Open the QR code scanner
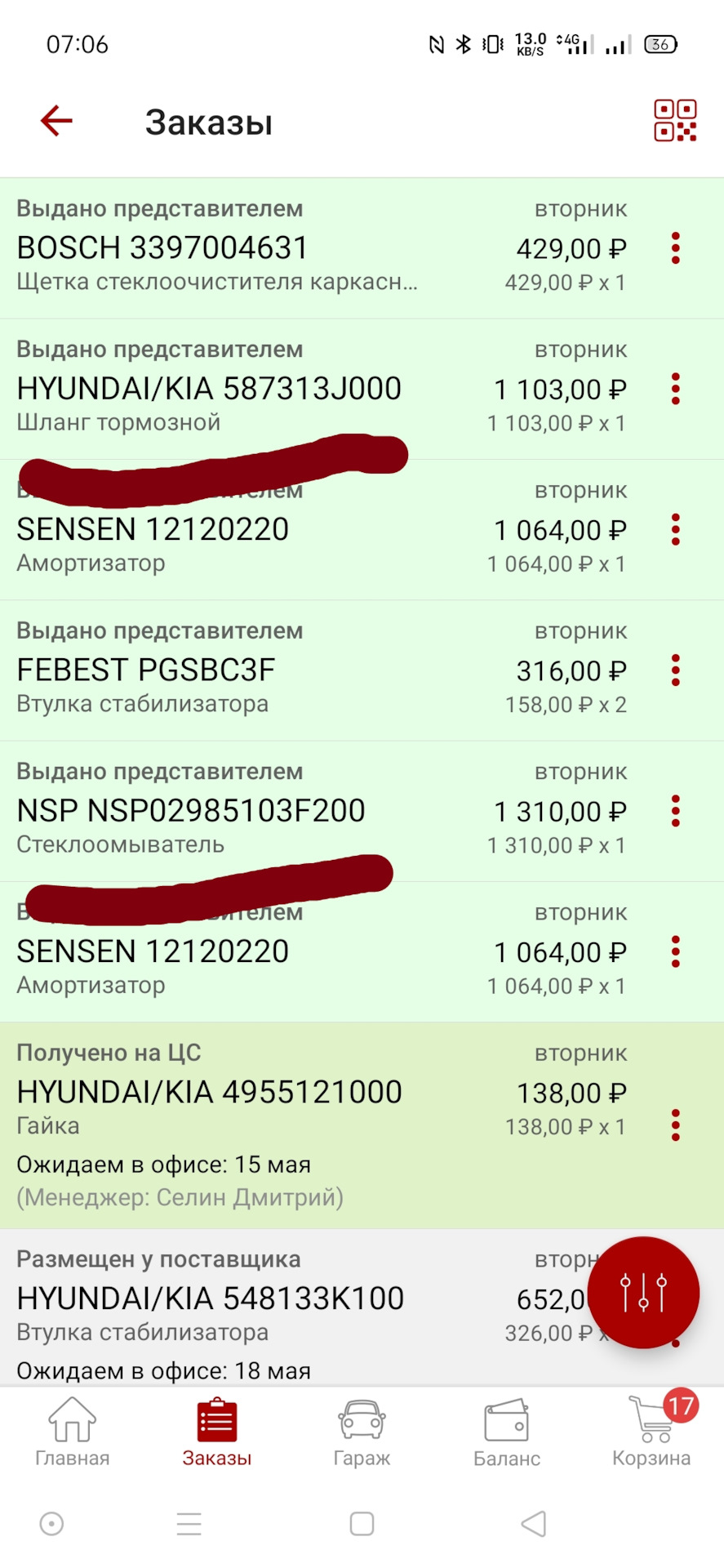 point(674,121)
